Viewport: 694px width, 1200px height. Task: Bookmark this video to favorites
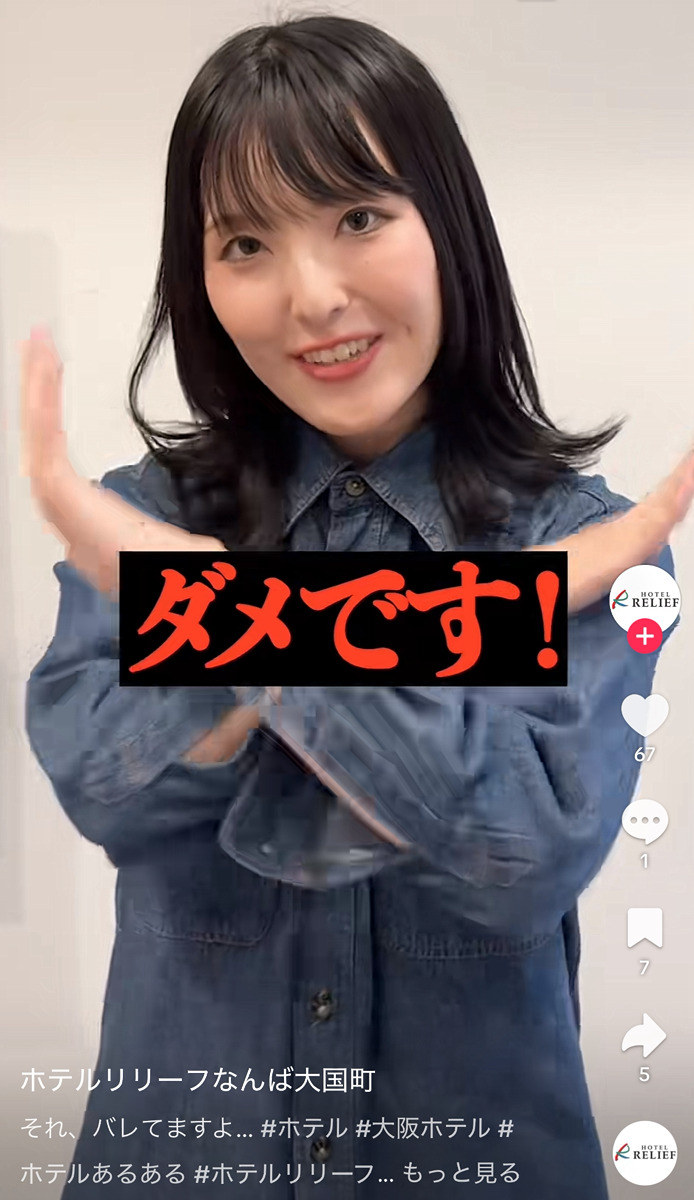point(645,928)
